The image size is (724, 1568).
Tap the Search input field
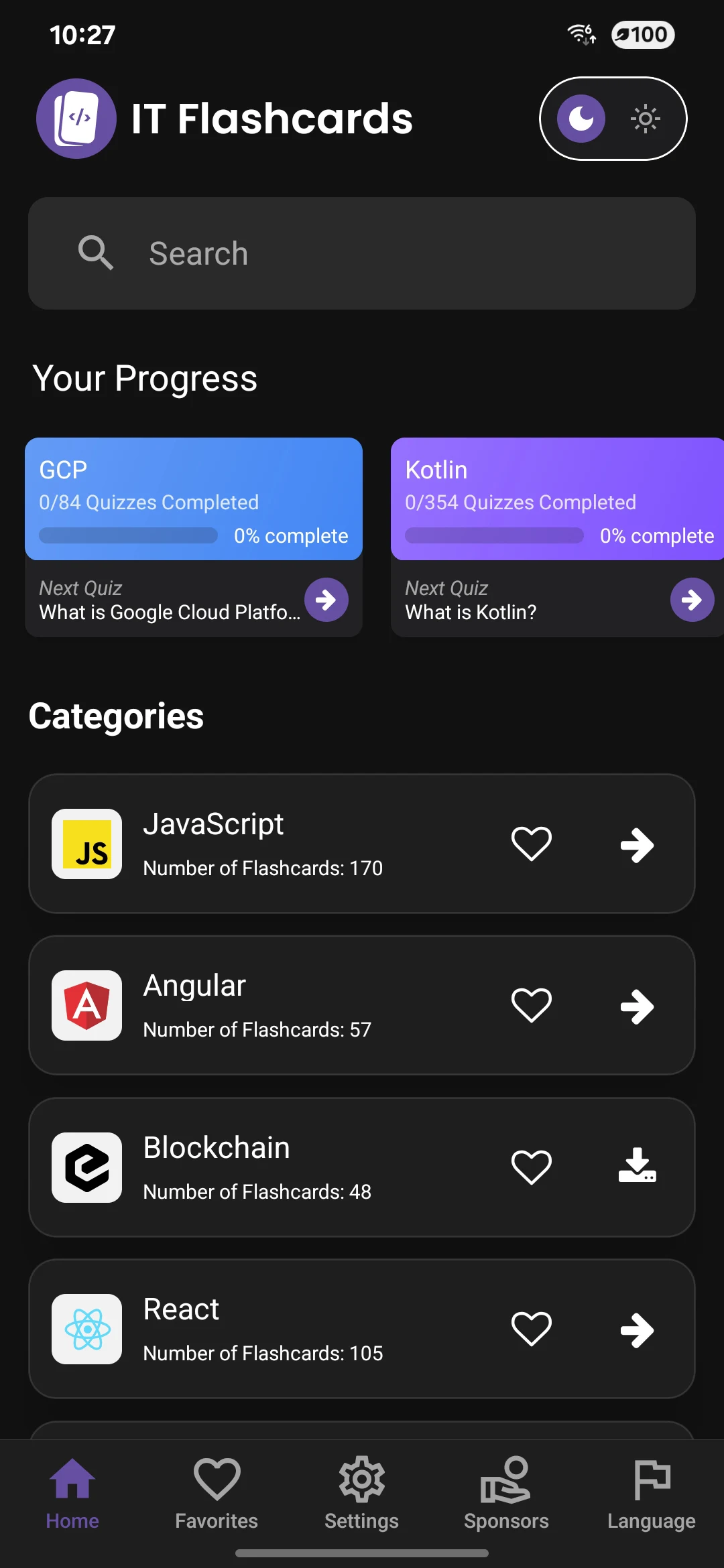pyautogui.click(x=362, y=253)
